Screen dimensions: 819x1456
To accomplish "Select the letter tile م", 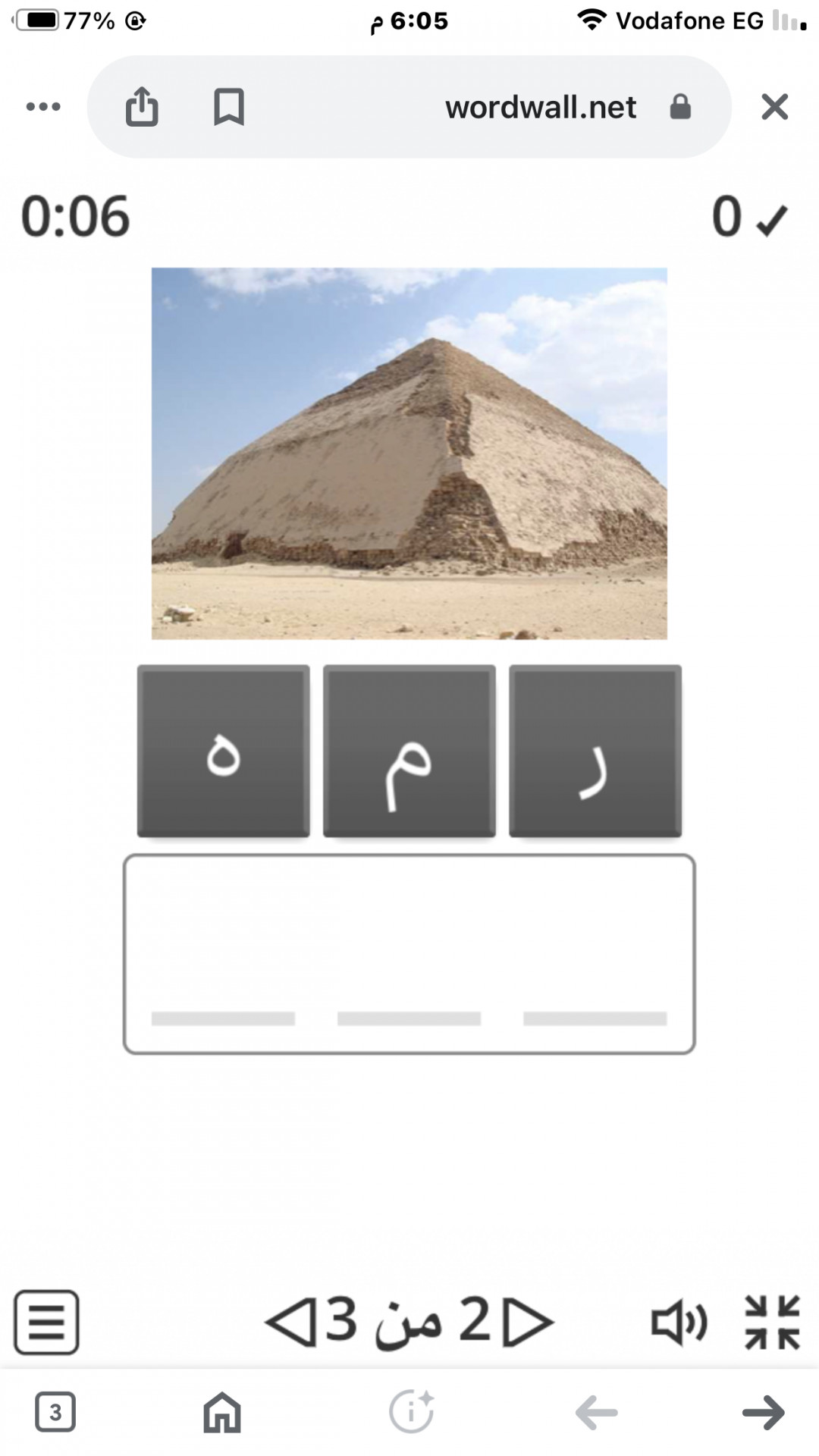I will click(409, 752).
